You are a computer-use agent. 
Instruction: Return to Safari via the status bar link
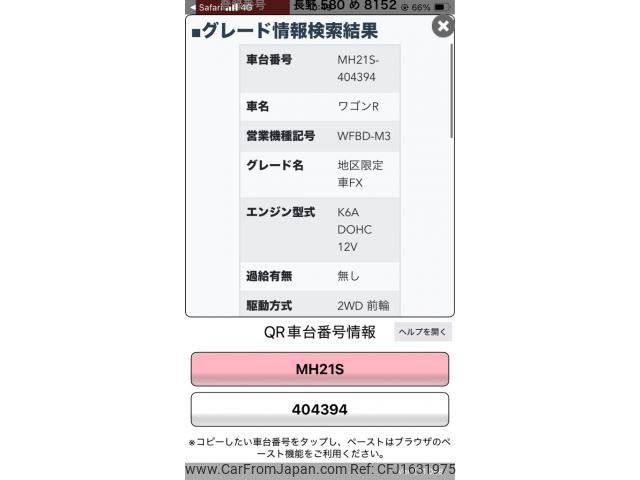tap(207, 6)
